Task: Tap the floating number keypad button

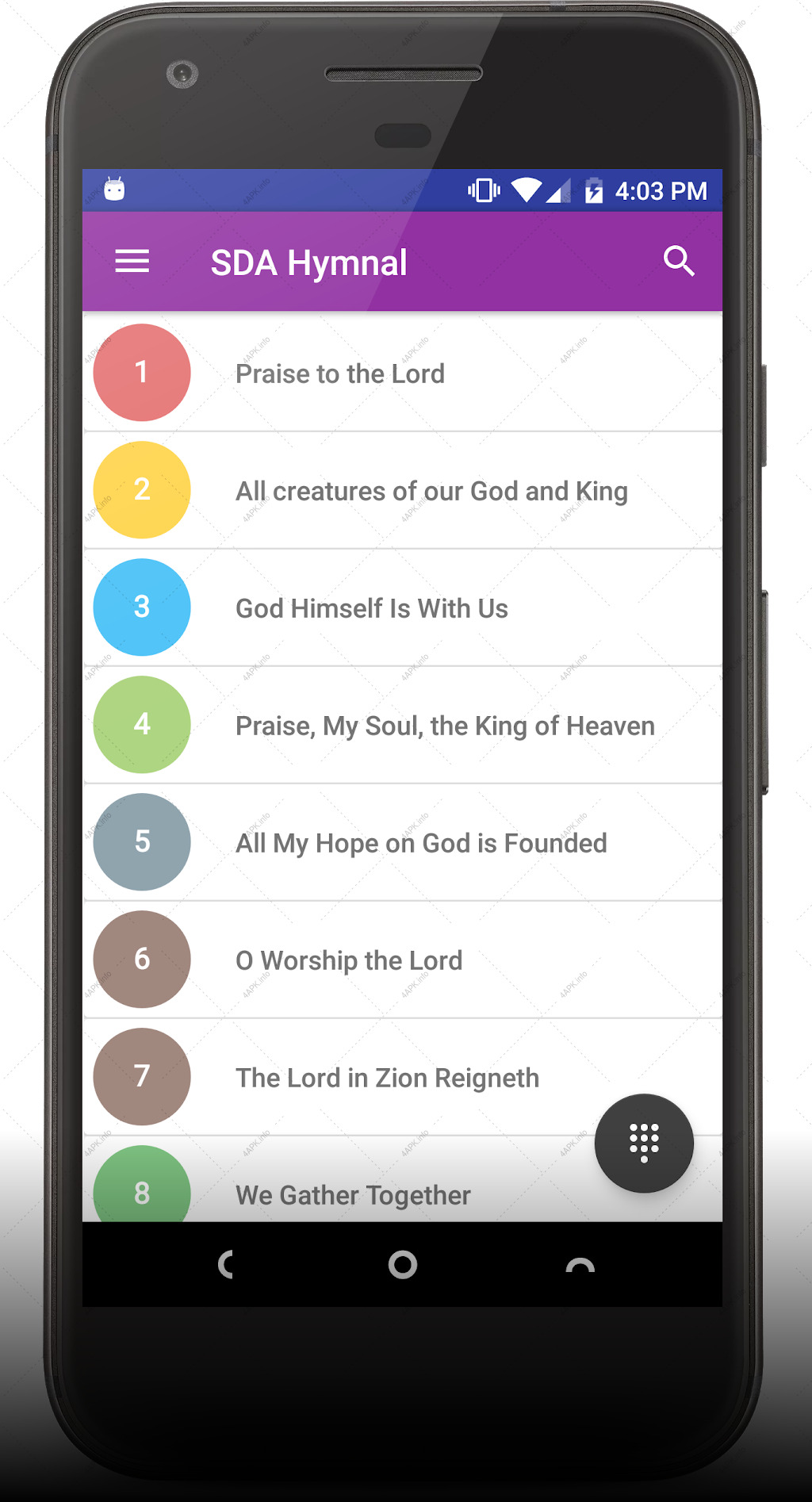Action: point(644,1144)
